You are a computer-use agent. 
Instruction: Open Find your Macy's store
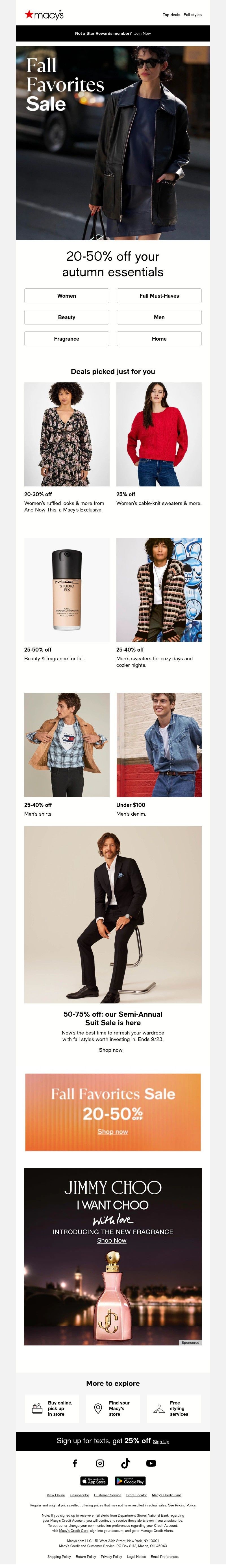113,1408
